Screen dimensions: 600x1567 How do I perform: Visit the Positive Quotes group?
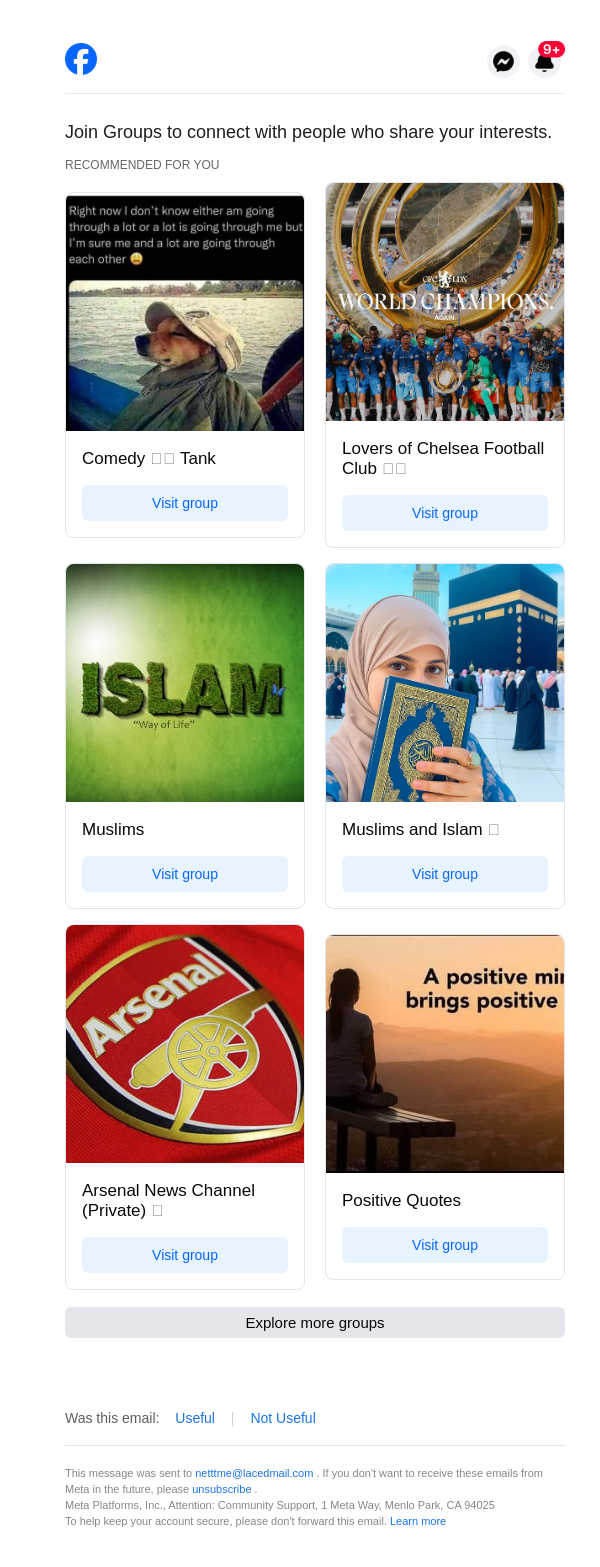[x=445, y=1245]
